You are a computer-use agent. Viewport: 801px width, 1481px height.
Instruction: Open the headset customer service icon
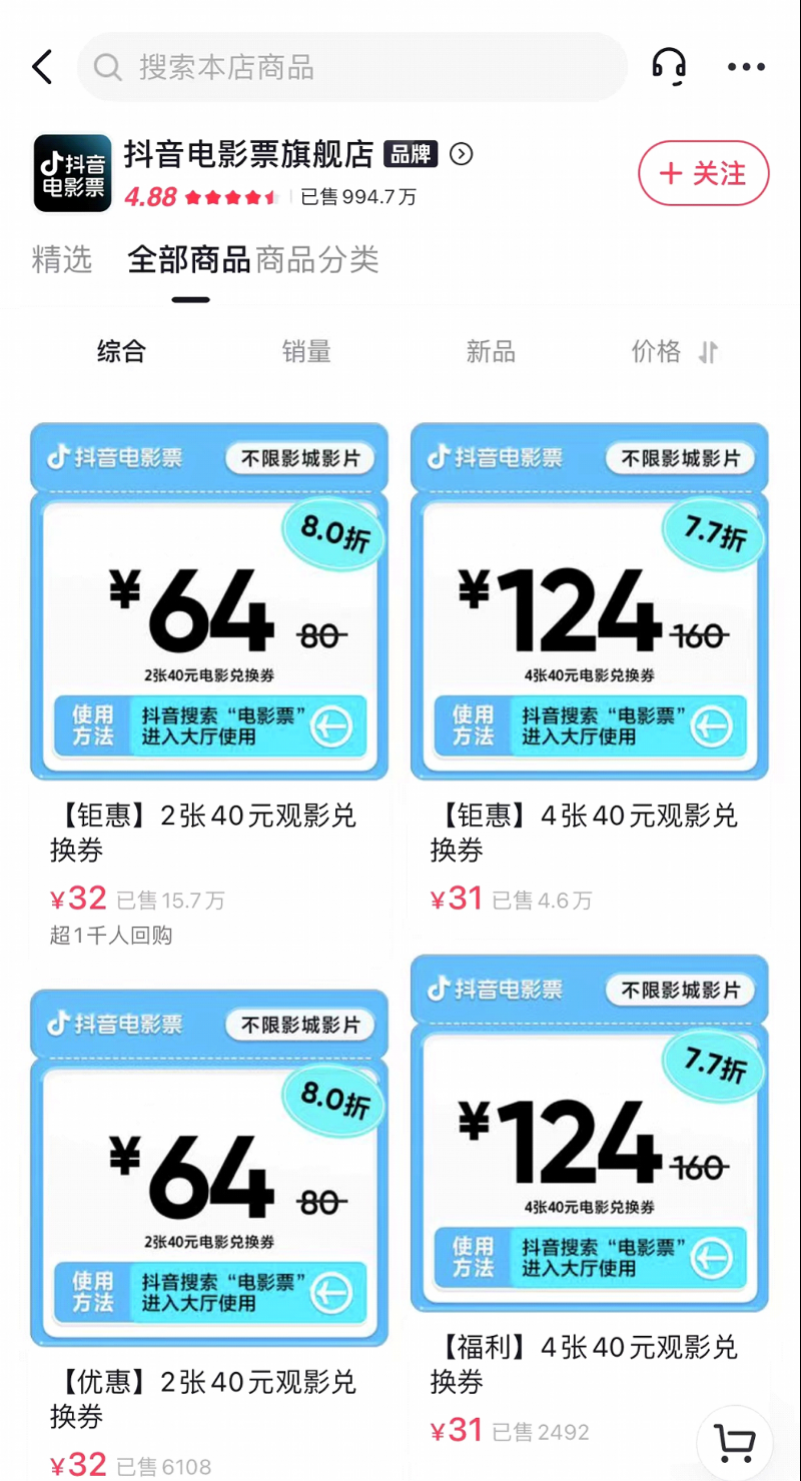click(x=669, y=66)
